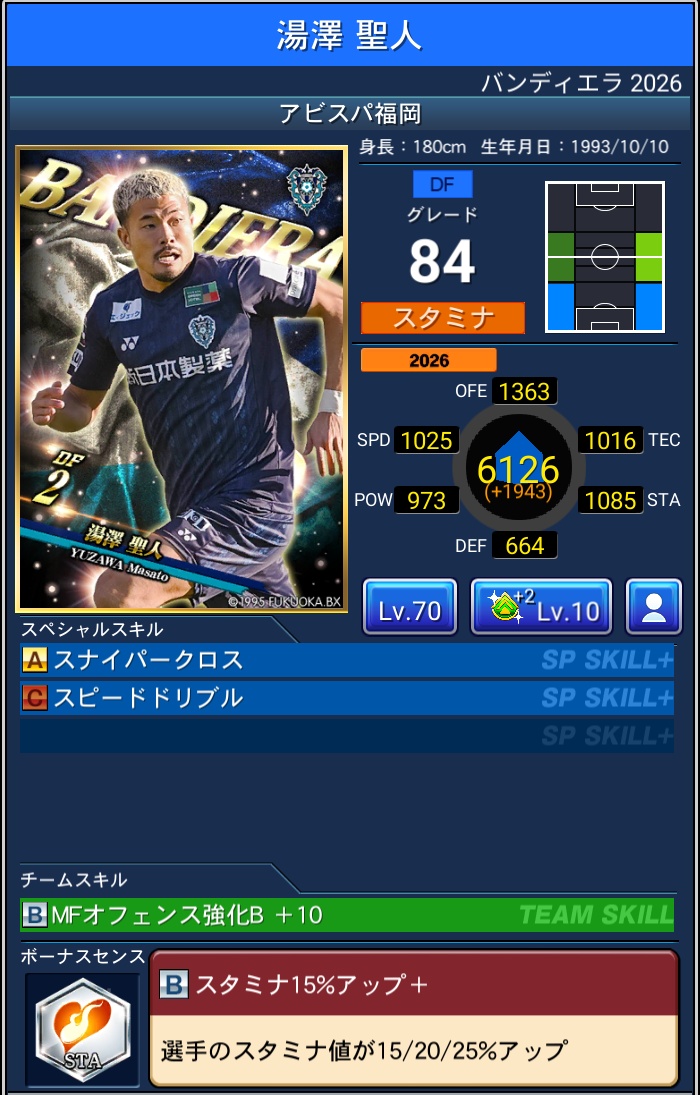The width and height of the screenshot is (700, 1095).
Task: Open team skill MFオフェンス強化B +10
Action: 346,914
